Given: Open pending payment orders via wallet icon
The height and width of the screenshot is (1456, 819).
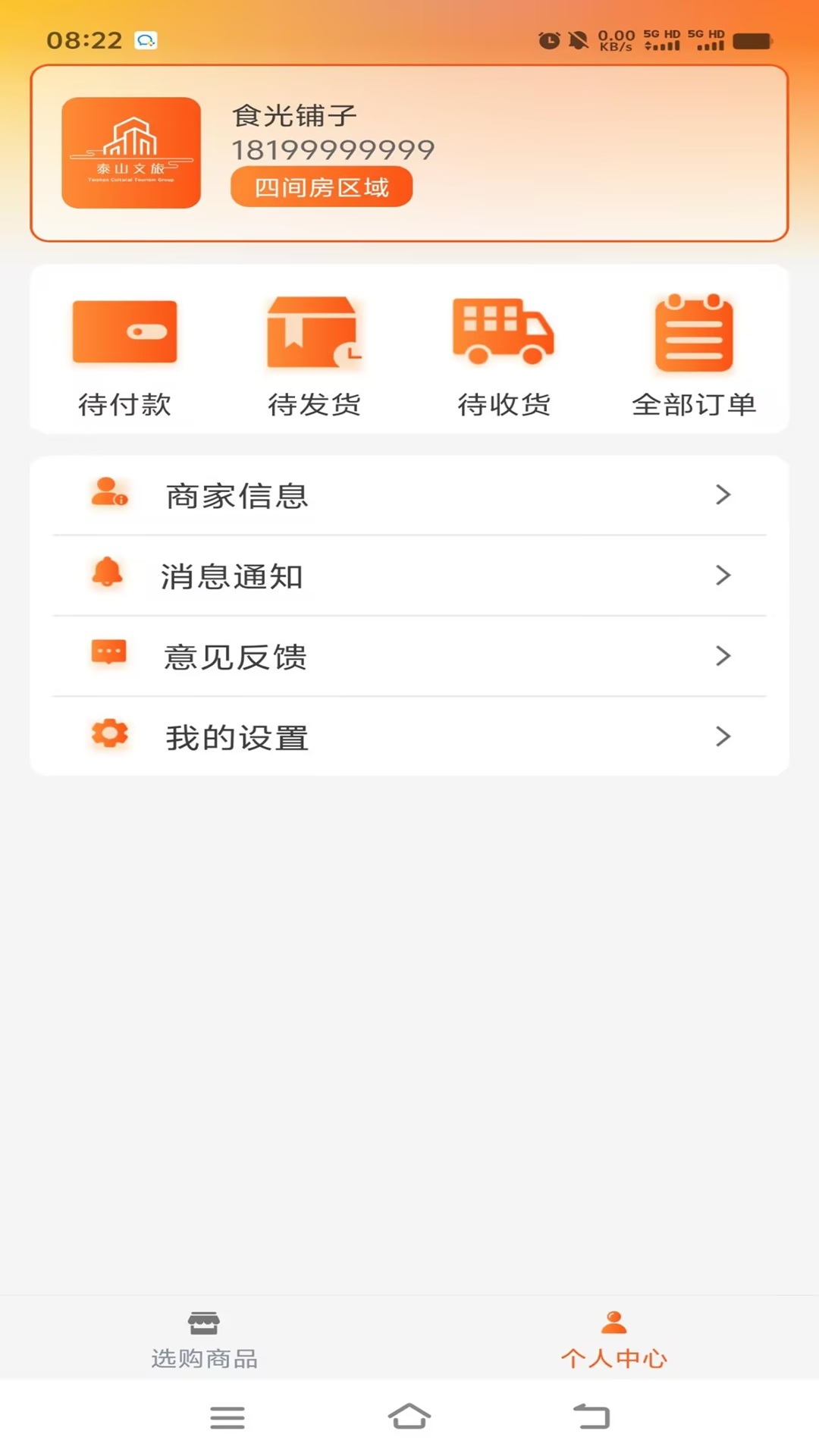Looking at the screenshot, I should pyautogui.click(x=124, y=331).
